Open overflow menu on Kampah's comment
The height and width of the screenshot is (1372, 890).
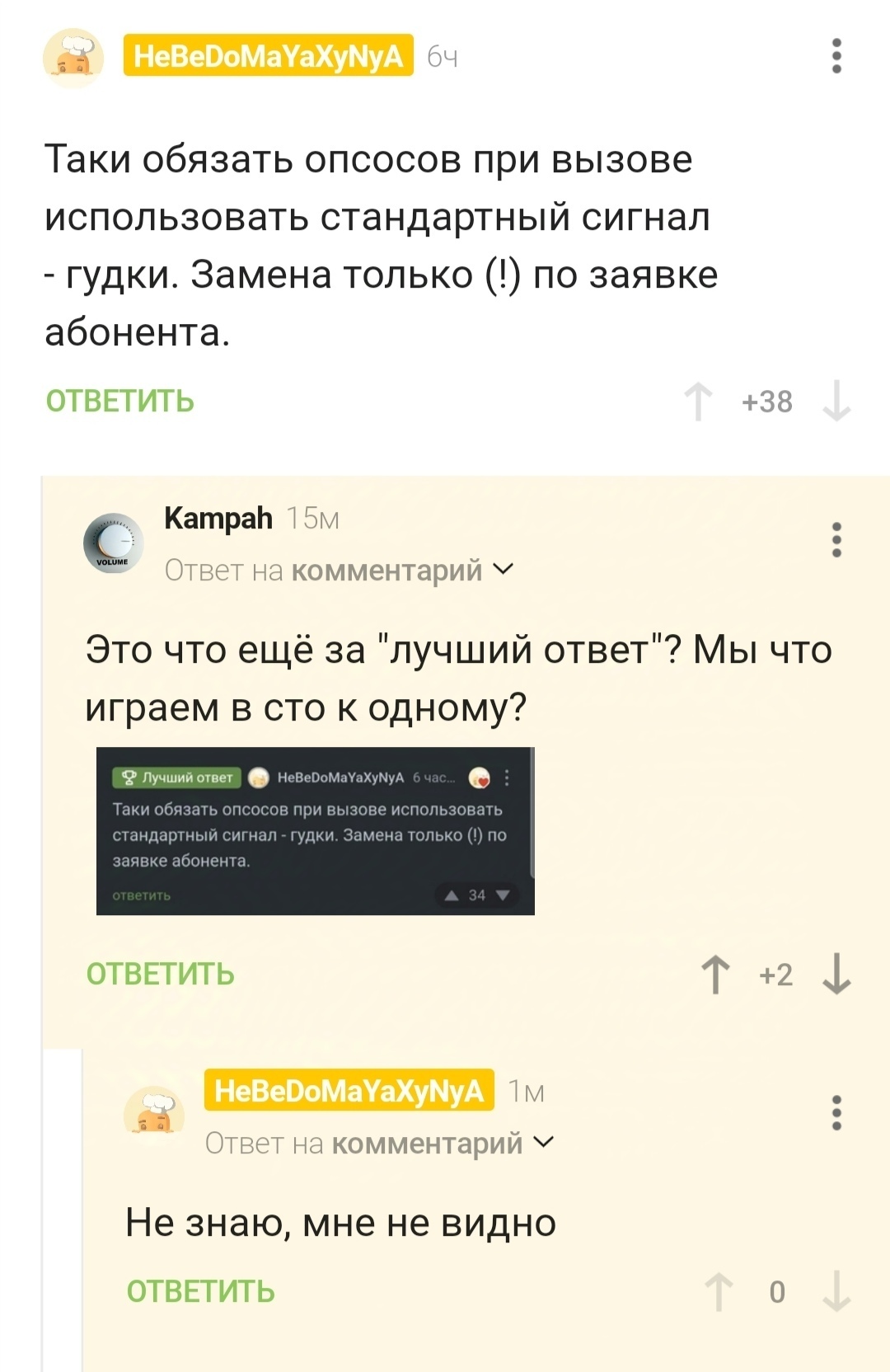(836, 539)
